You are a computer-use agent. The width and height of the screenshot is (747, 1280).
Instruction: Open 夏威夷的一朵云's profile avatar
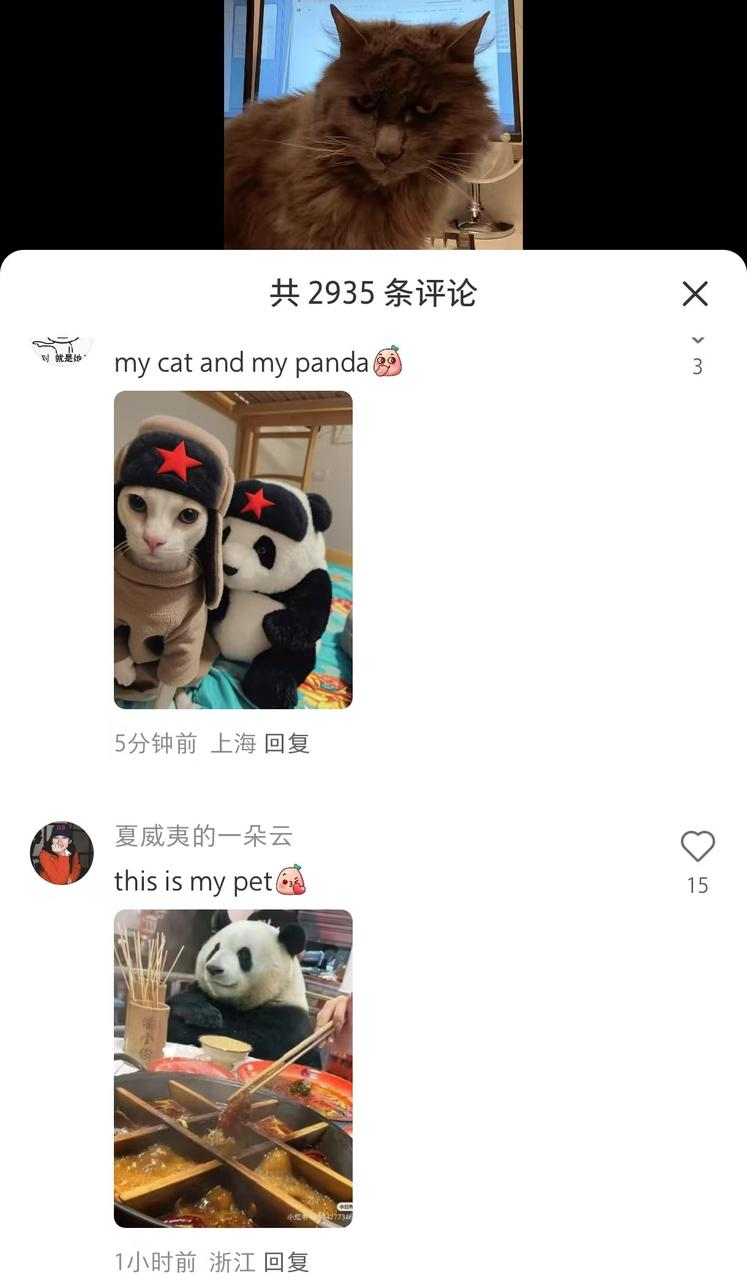point(62,853)
